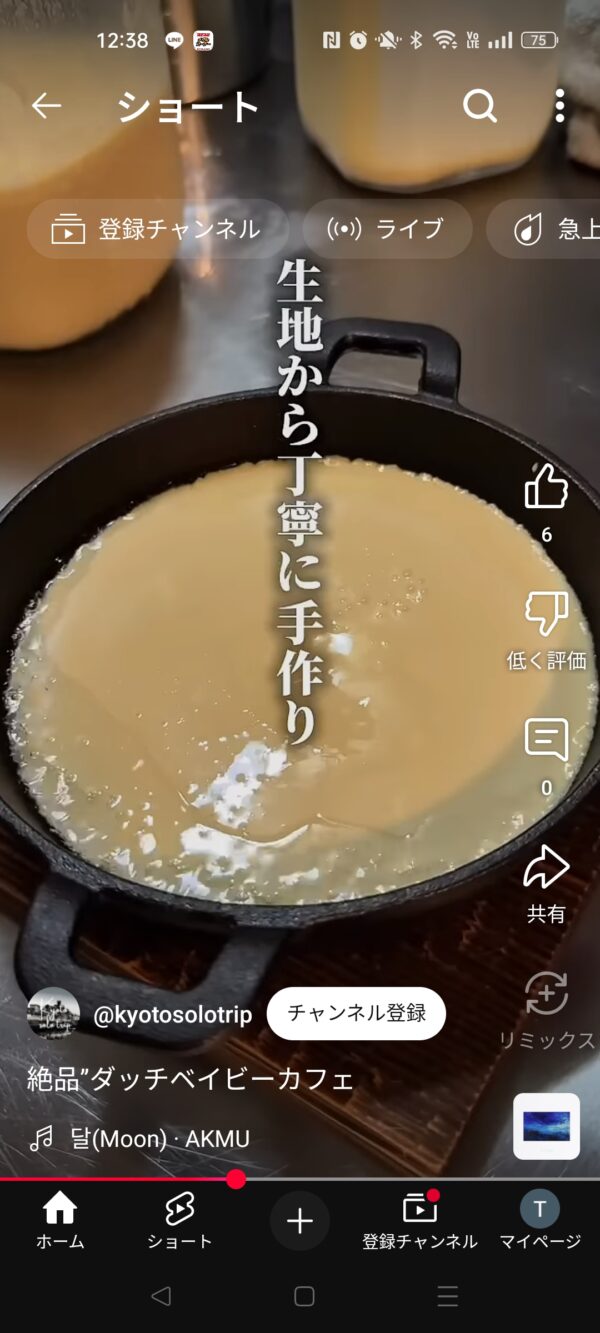600x1333 pixels.
Task: Like this short video
Action: [x=546, y=488]
